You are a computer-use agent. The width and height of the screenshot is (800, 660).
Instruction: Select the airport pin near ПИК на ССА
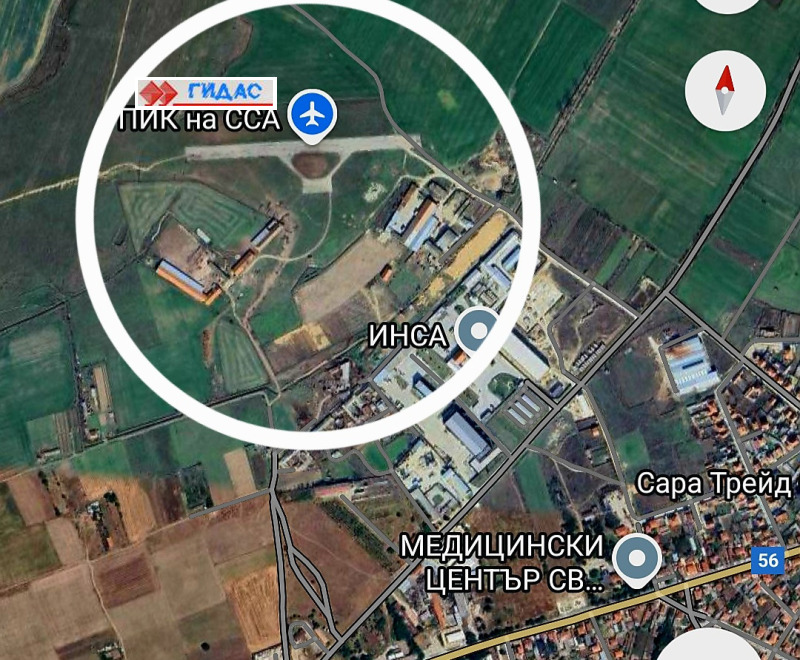[313, 114]
